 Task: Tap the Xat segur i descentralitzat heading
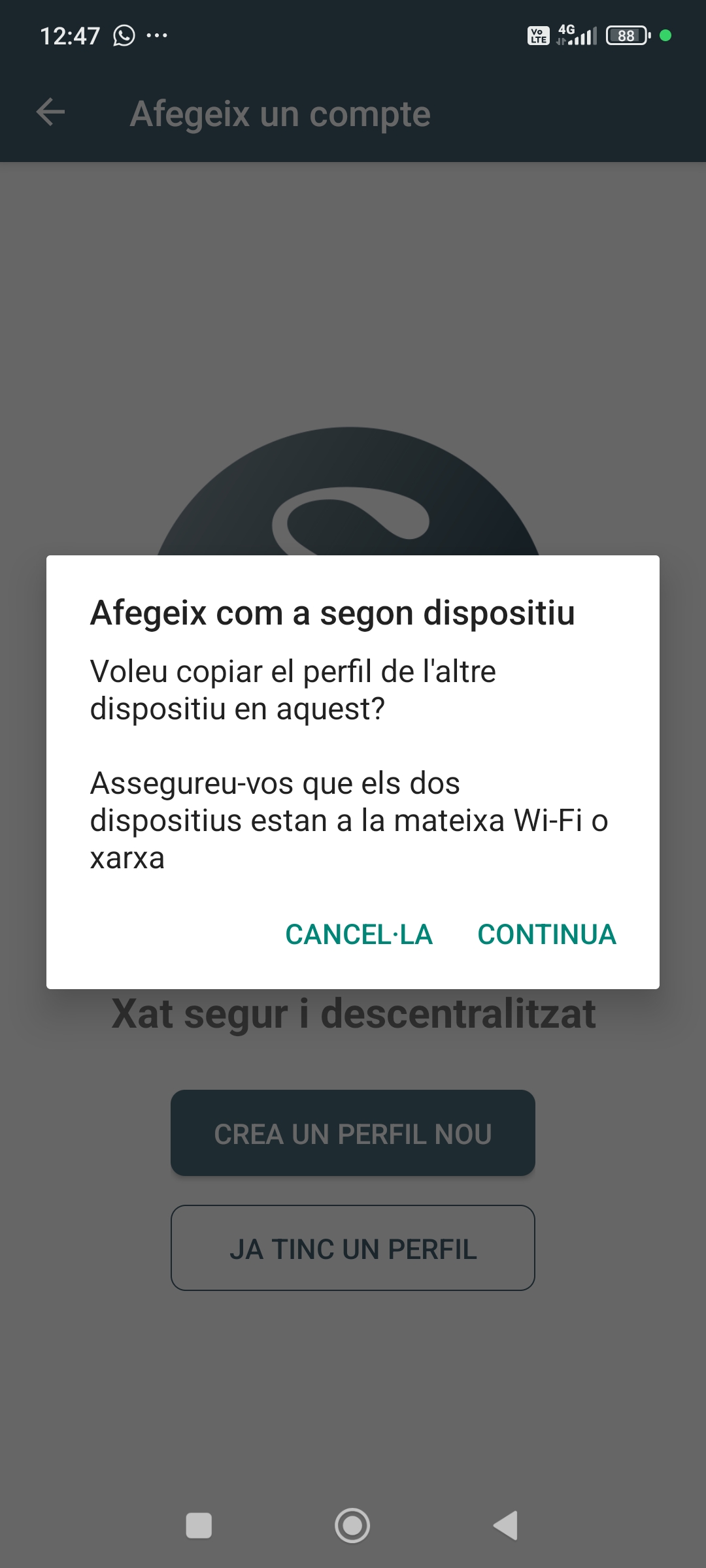click(x=353, y=1013)
